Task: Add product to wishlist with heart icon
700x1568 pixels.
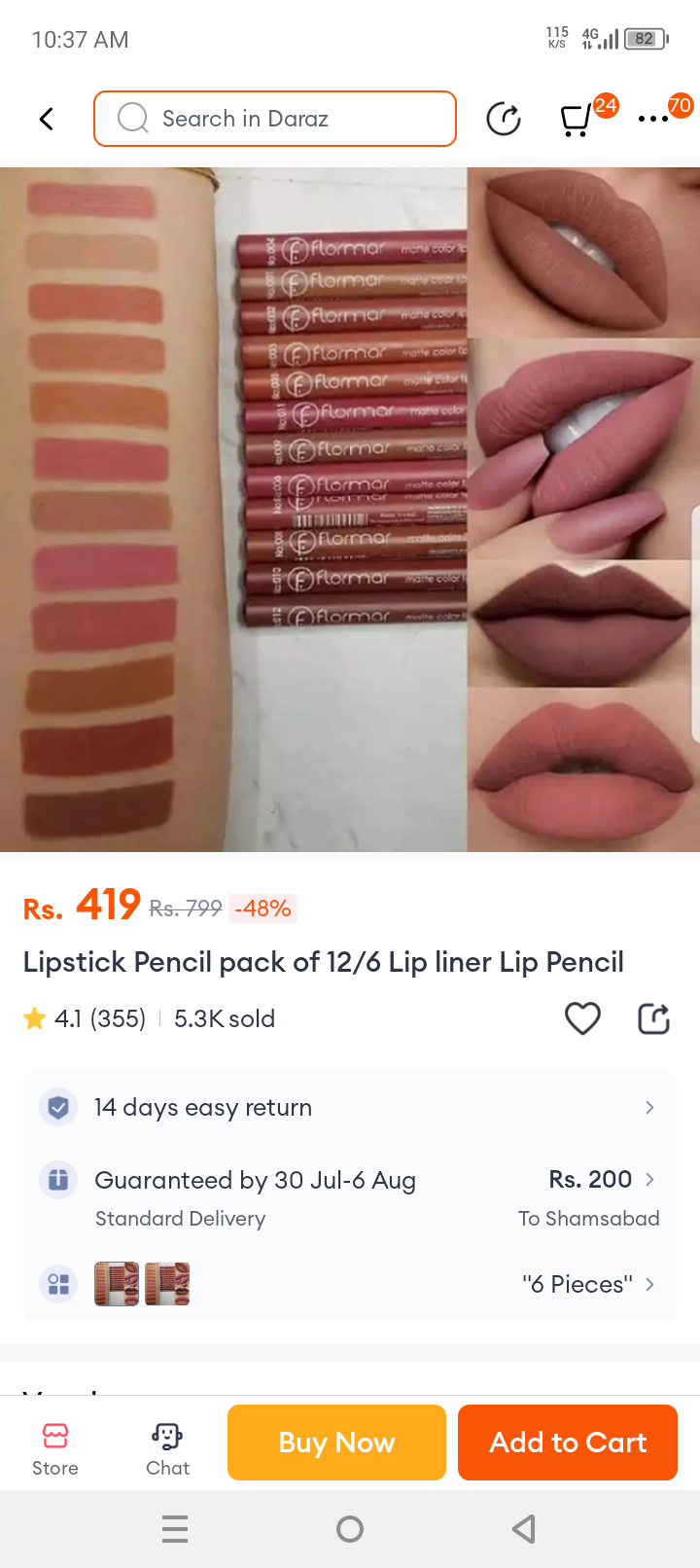Action: click(x=582, y=1018)
